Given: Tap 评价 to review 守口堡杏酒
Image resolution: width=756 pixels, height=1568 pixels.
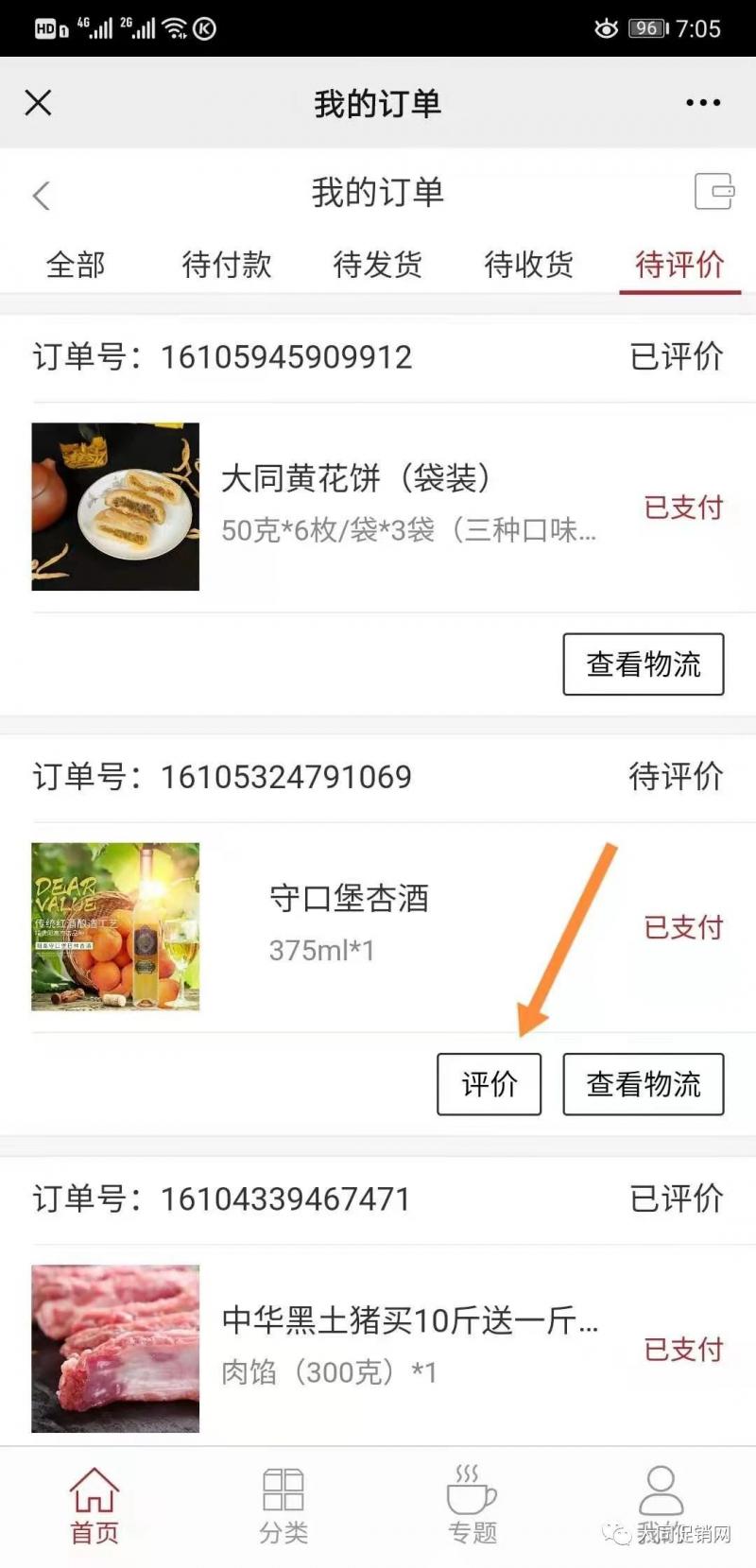Looking at the screenshot, I should click(489, 1084).
